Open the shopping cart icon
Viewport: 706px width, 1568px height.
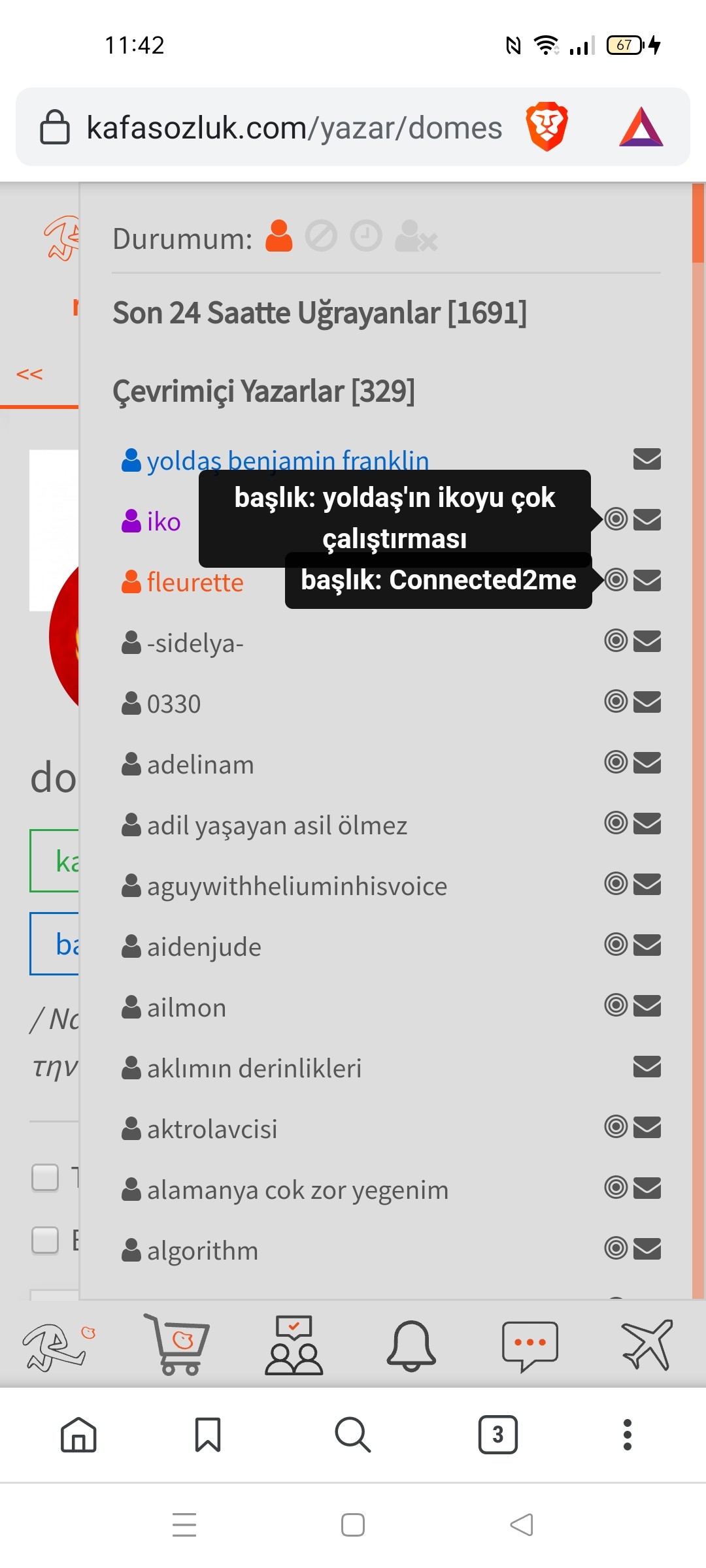pyautogui.click(x=176, y=1344)
